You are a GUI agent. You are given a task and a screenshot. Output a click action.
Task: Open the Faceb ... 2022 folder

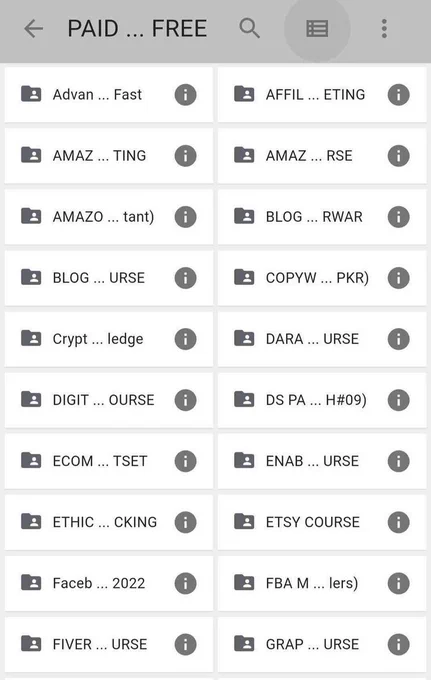109,583
